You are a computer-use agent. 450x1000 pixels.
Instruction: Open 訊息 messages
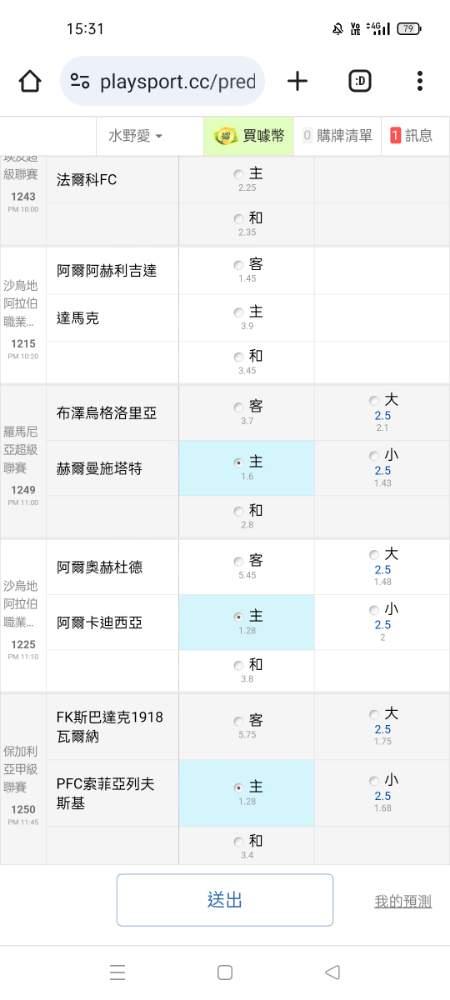[411, 136]
